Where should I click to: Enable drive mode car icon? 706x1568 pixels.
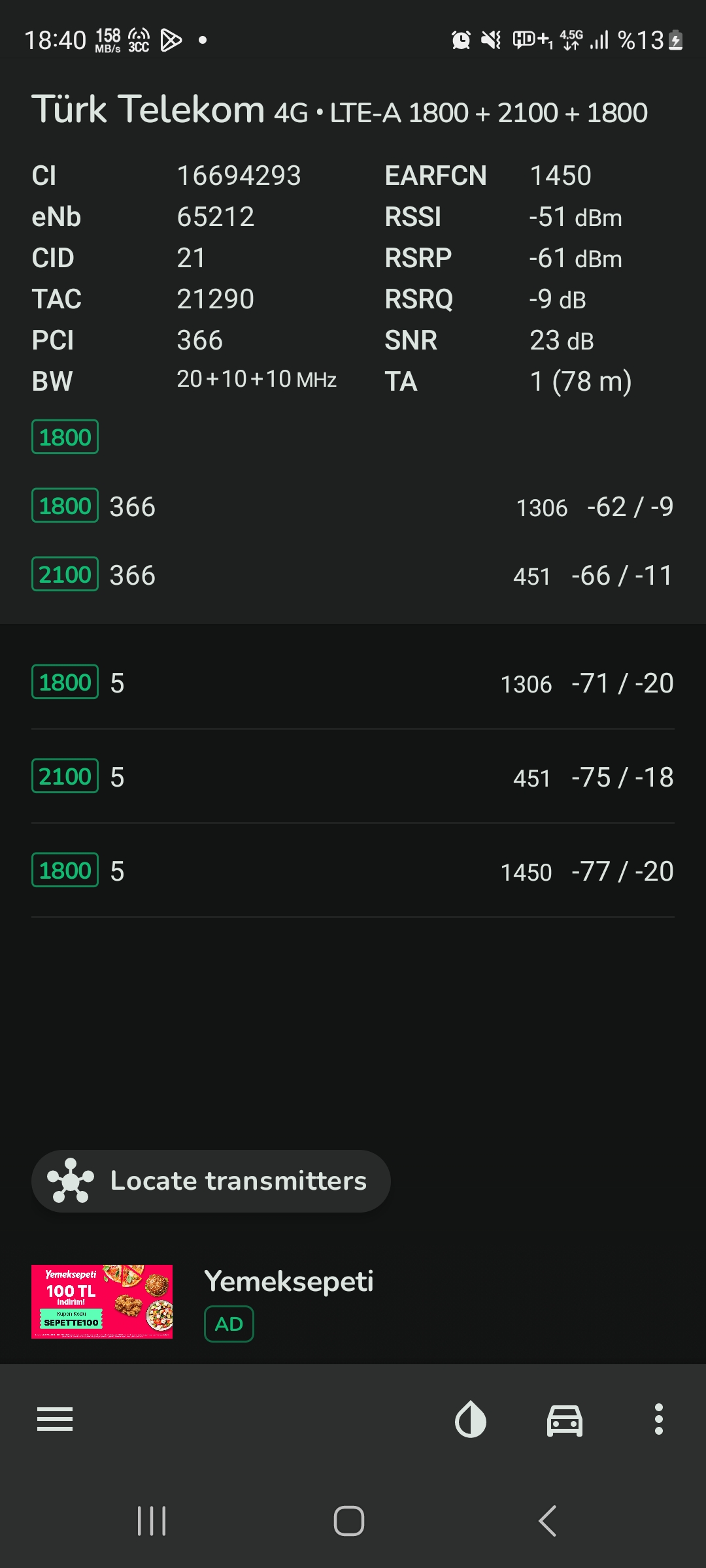565,1420
